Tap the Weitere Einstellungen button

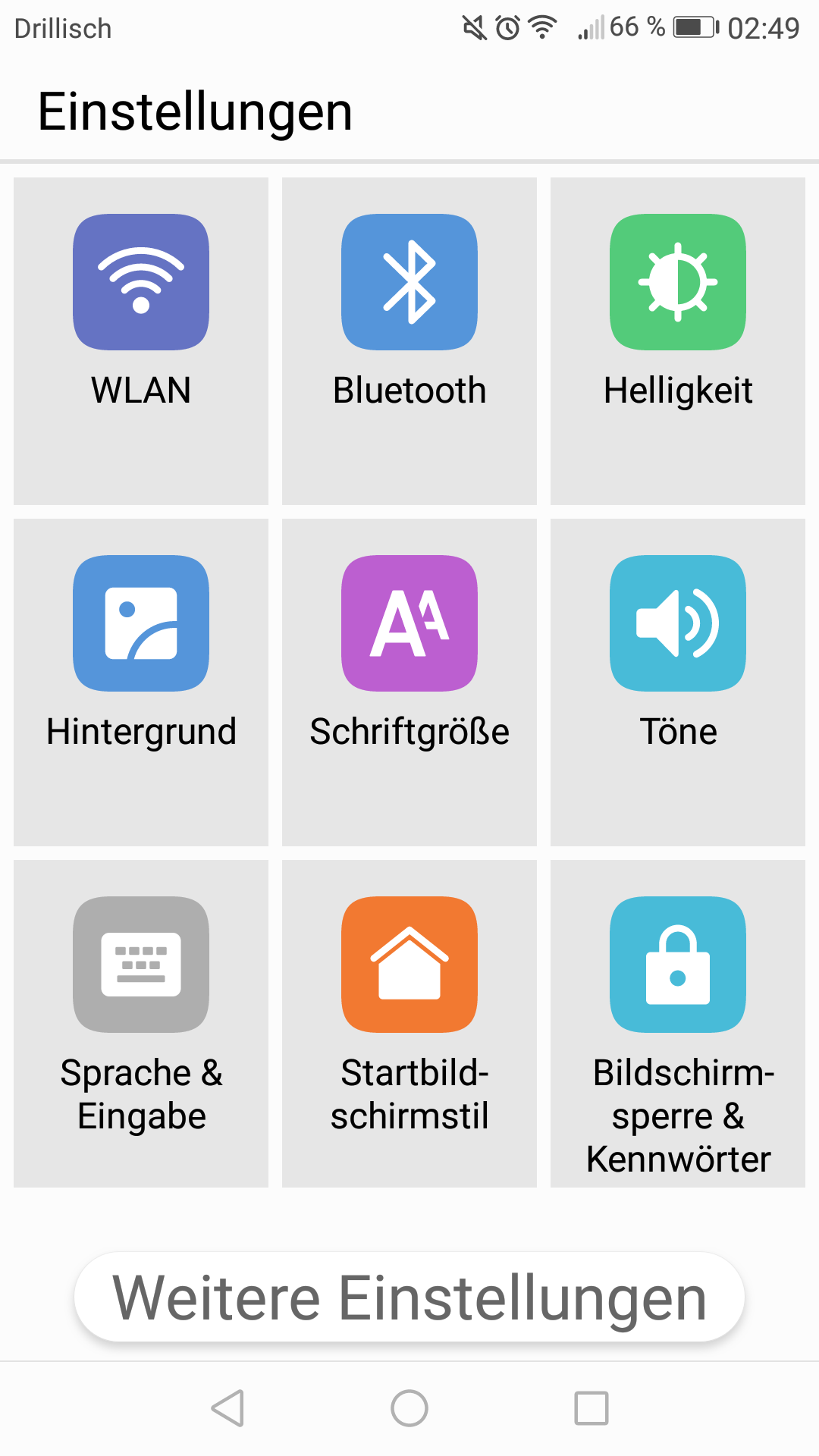click(x=409, y=1298)
